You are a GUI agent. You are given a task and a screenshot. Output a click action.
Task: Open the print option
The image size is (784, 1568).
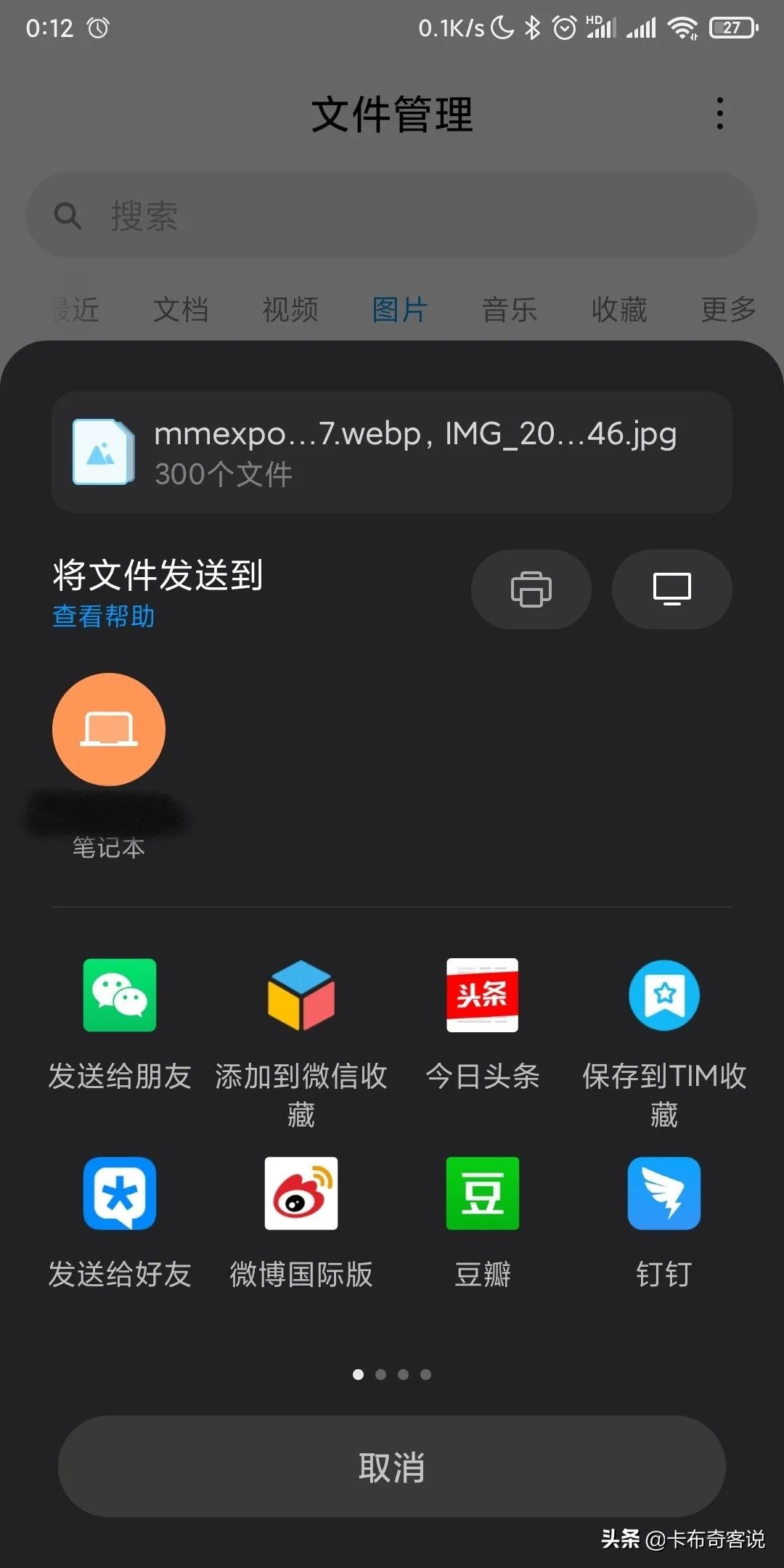(531, 589)
